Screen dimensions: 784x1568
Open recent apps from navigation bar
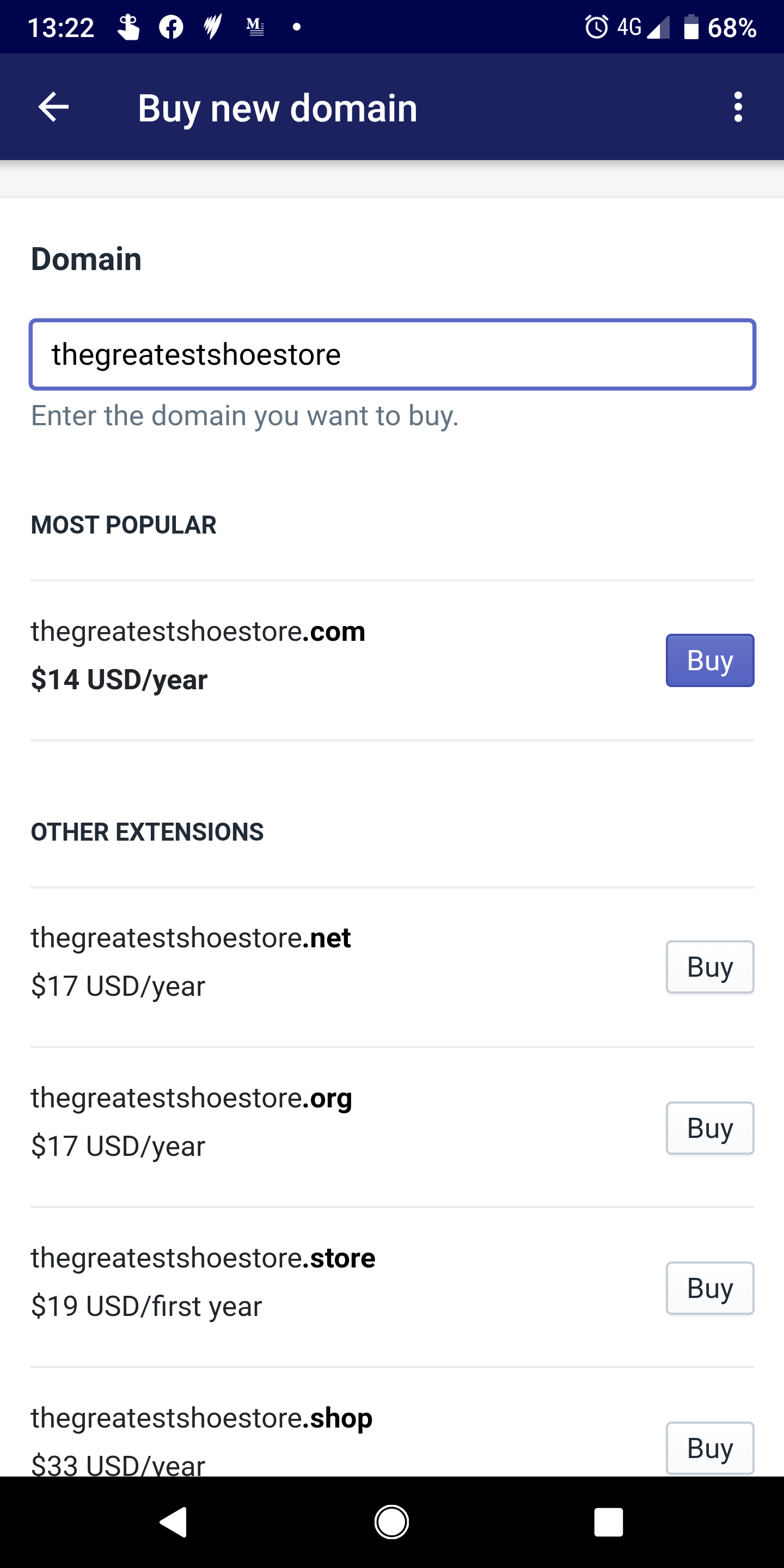click(x=608, y=1522)
